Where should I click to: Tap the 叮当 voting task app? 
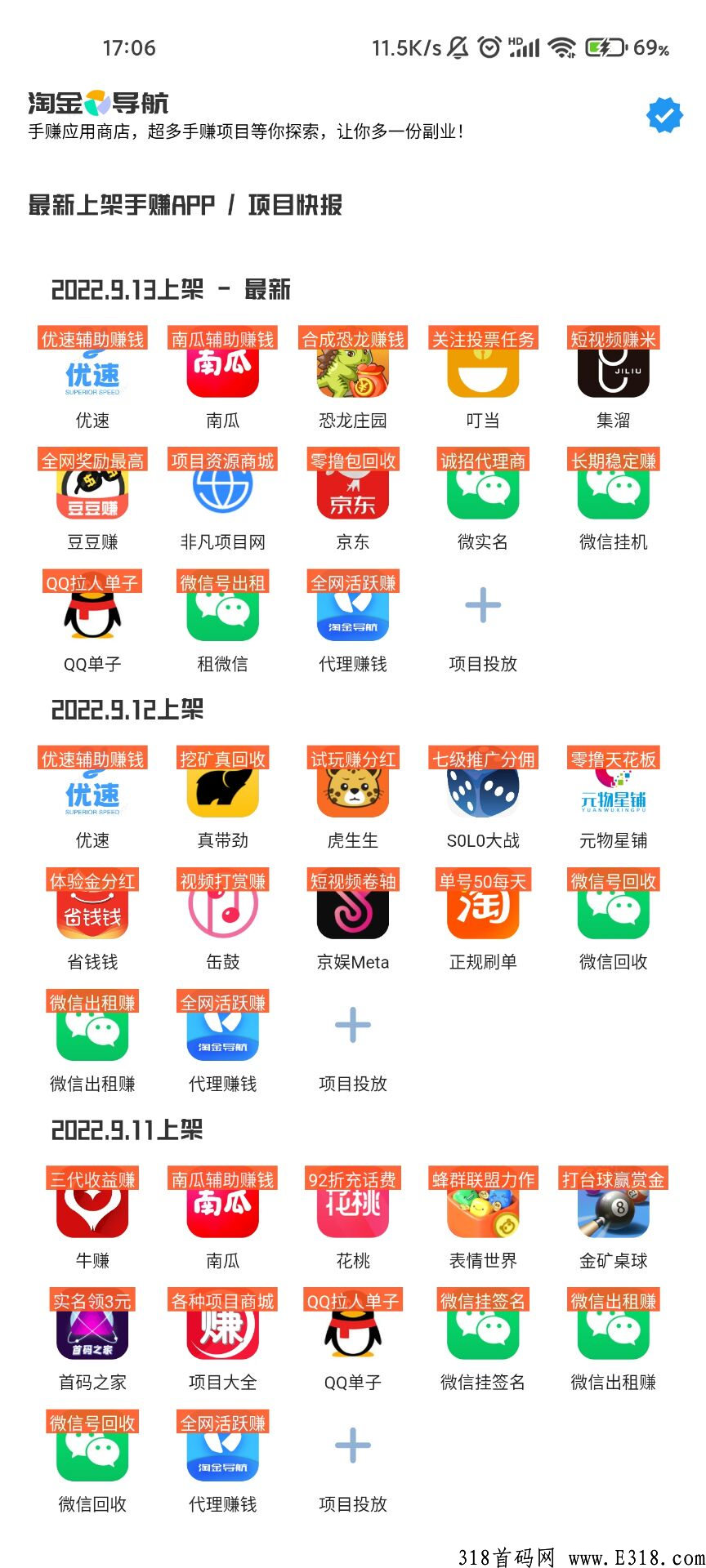point(483,373)
